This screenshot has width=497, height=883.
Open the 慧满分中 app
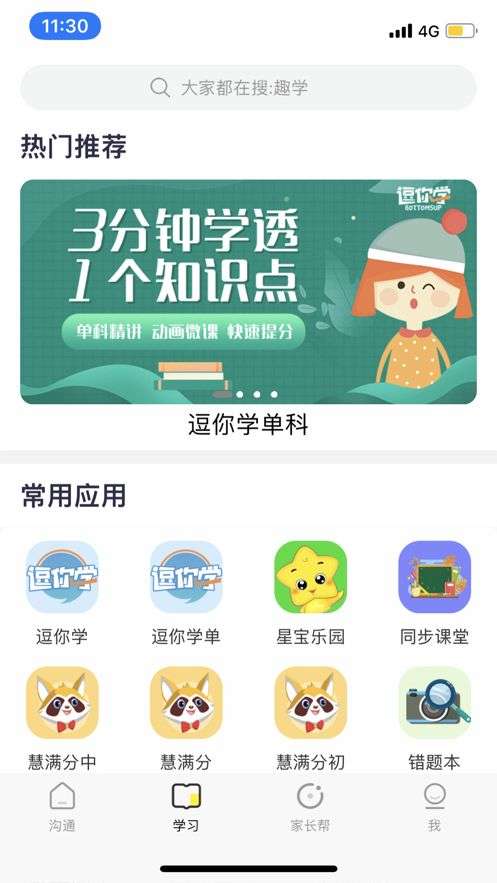tap(62, 703)
